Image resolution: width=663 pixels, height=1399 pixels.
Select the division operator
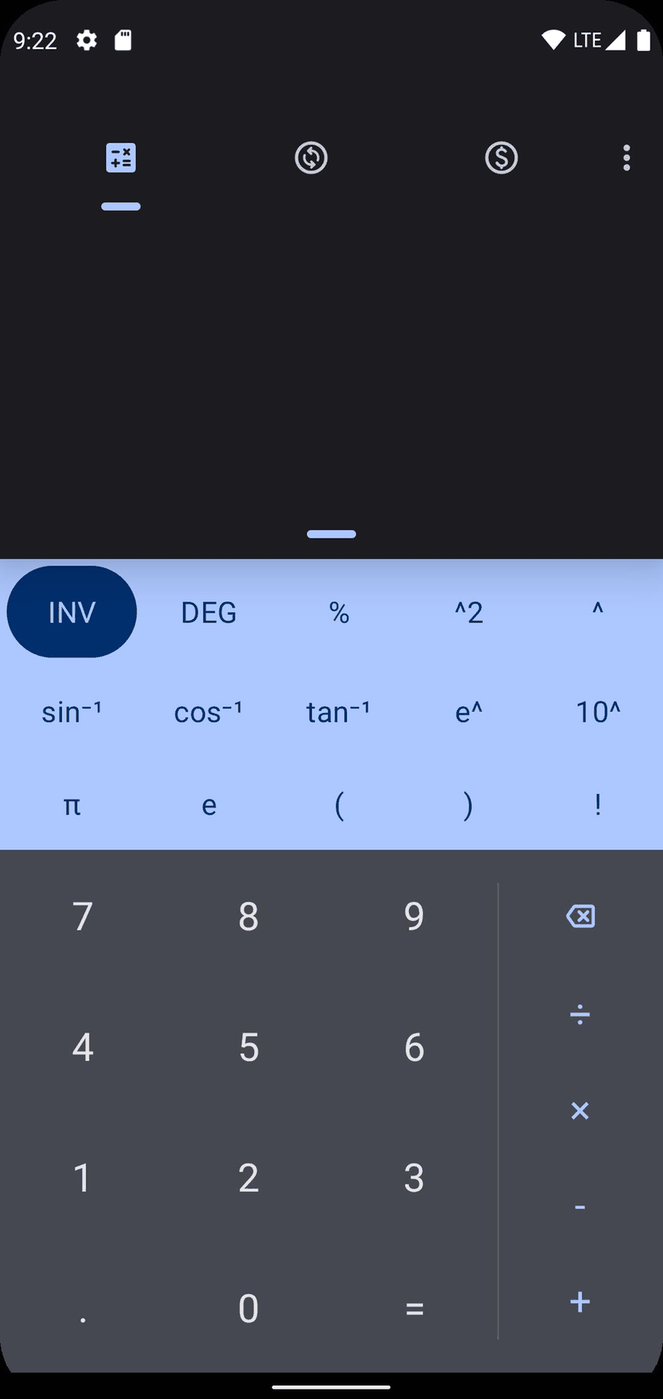tap(580, 1015)
